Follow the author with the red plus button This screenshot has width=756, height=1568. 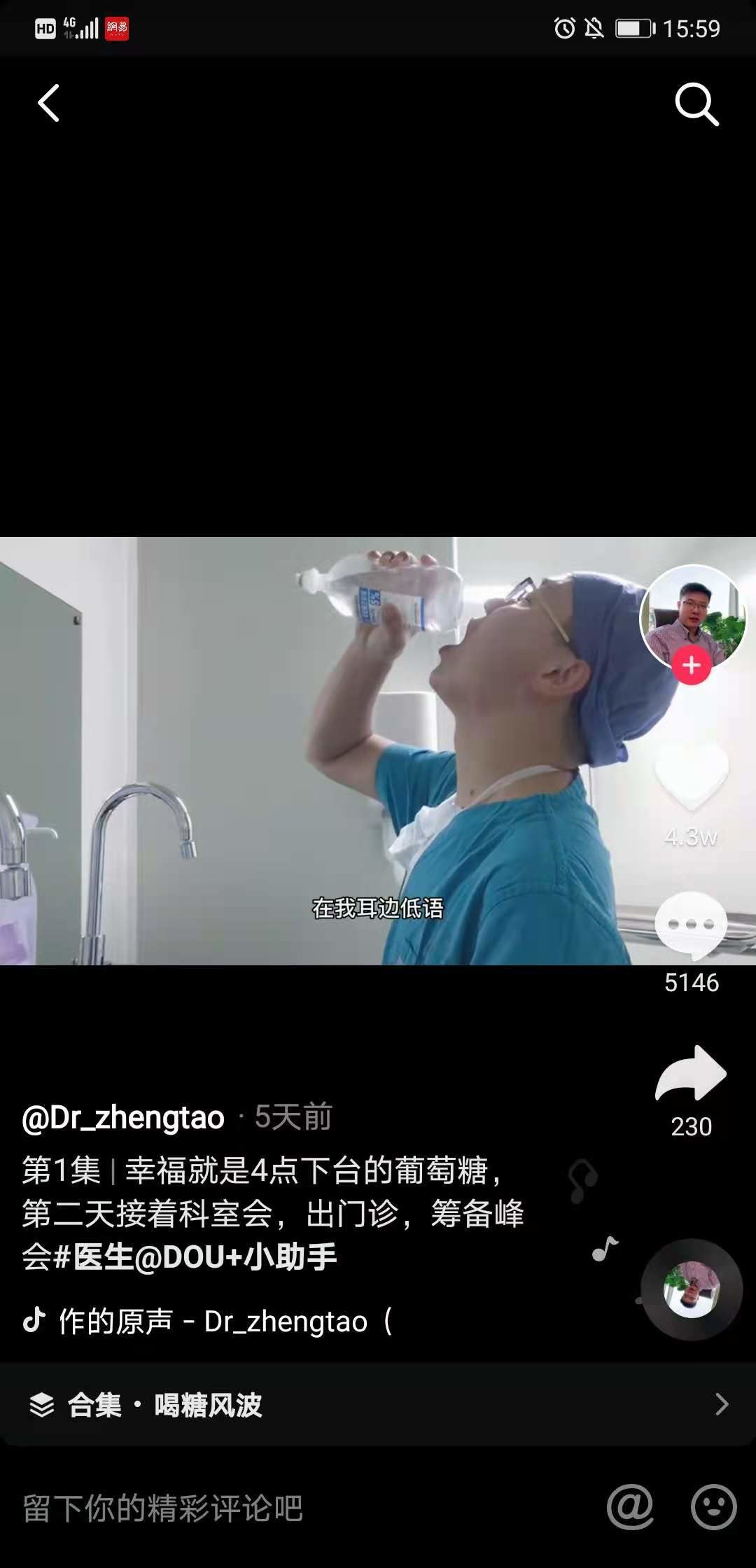pos(692,665)
